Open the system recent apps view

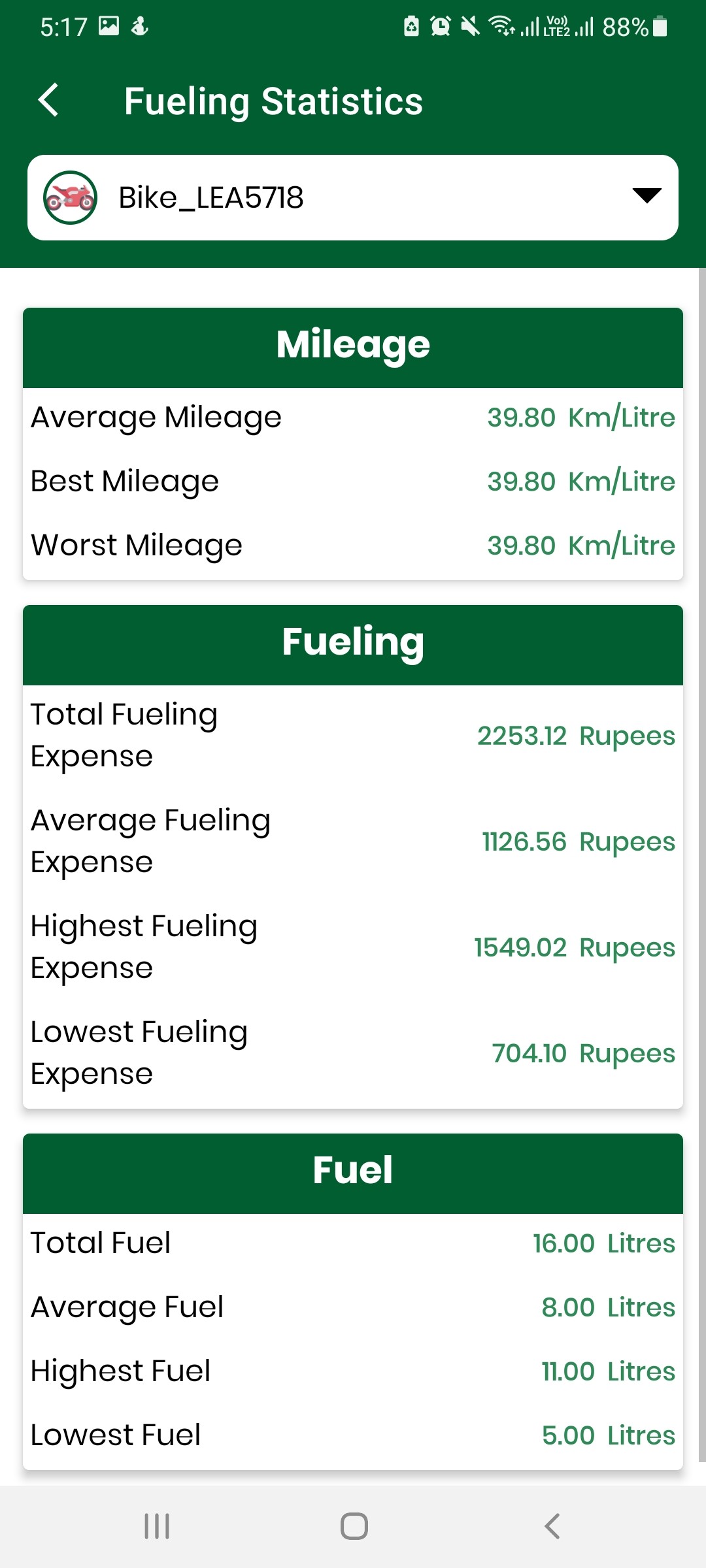click(x=157, y=1526)
